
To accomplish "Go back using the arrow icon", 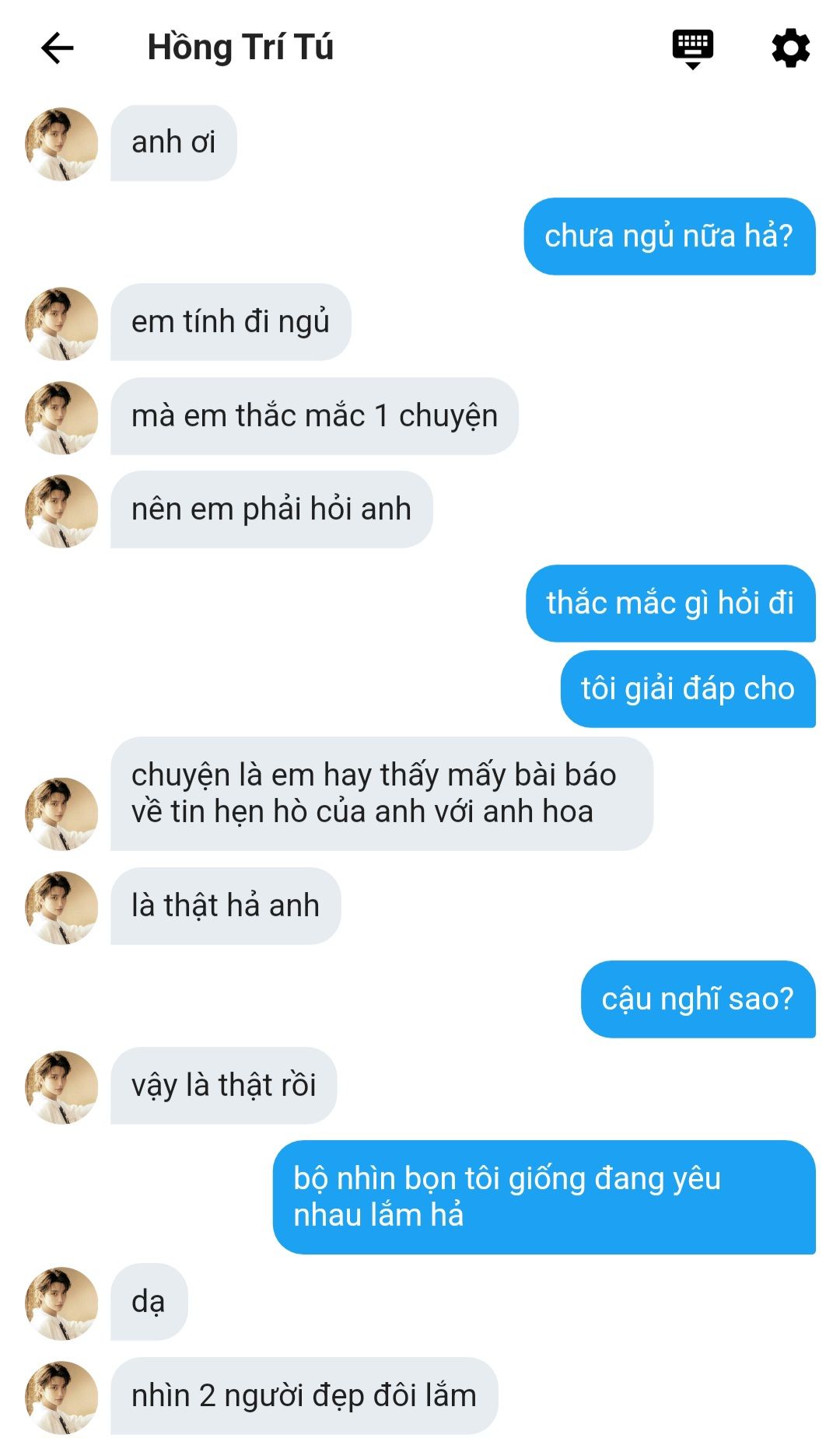I will [x=57, y=48].
